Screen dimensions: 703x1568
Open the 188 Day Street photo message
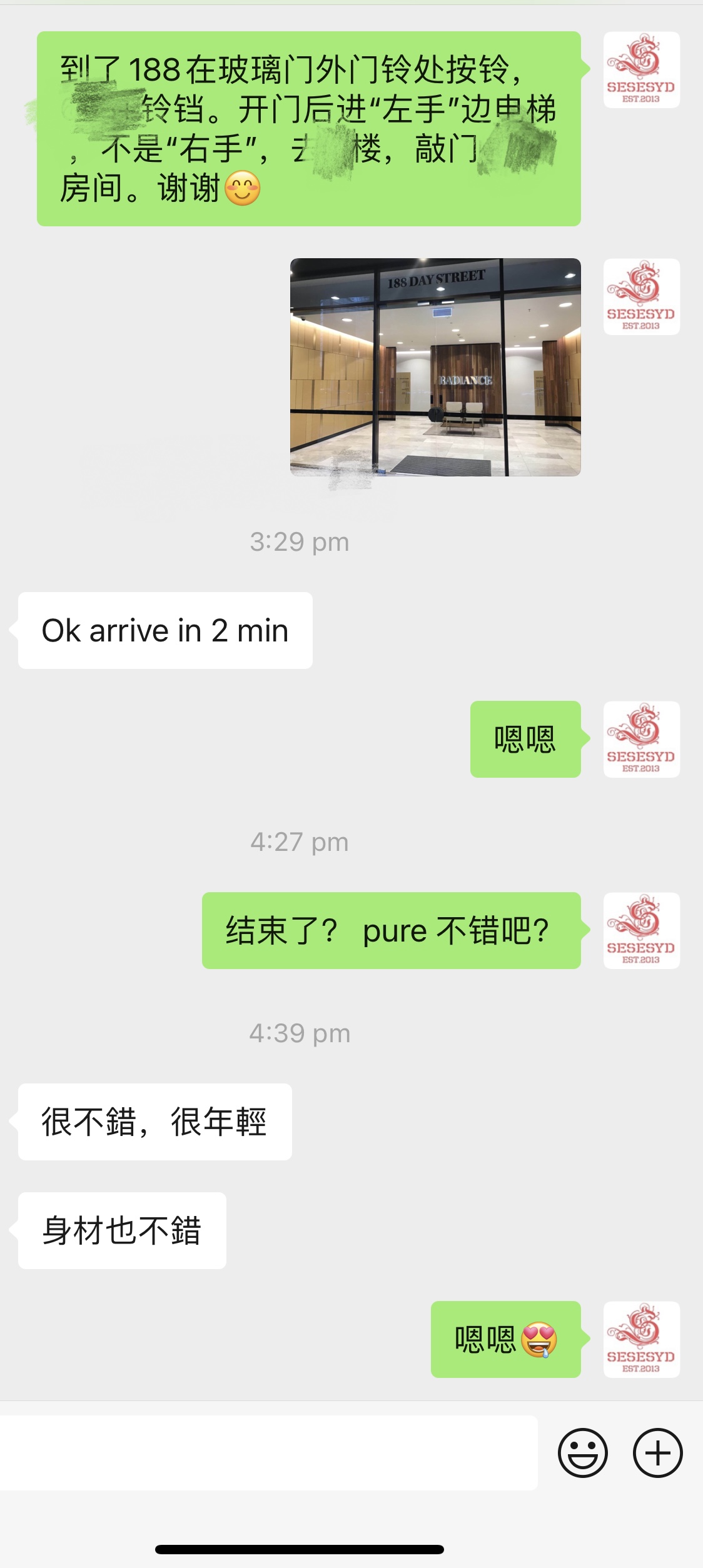pos(435,367)
